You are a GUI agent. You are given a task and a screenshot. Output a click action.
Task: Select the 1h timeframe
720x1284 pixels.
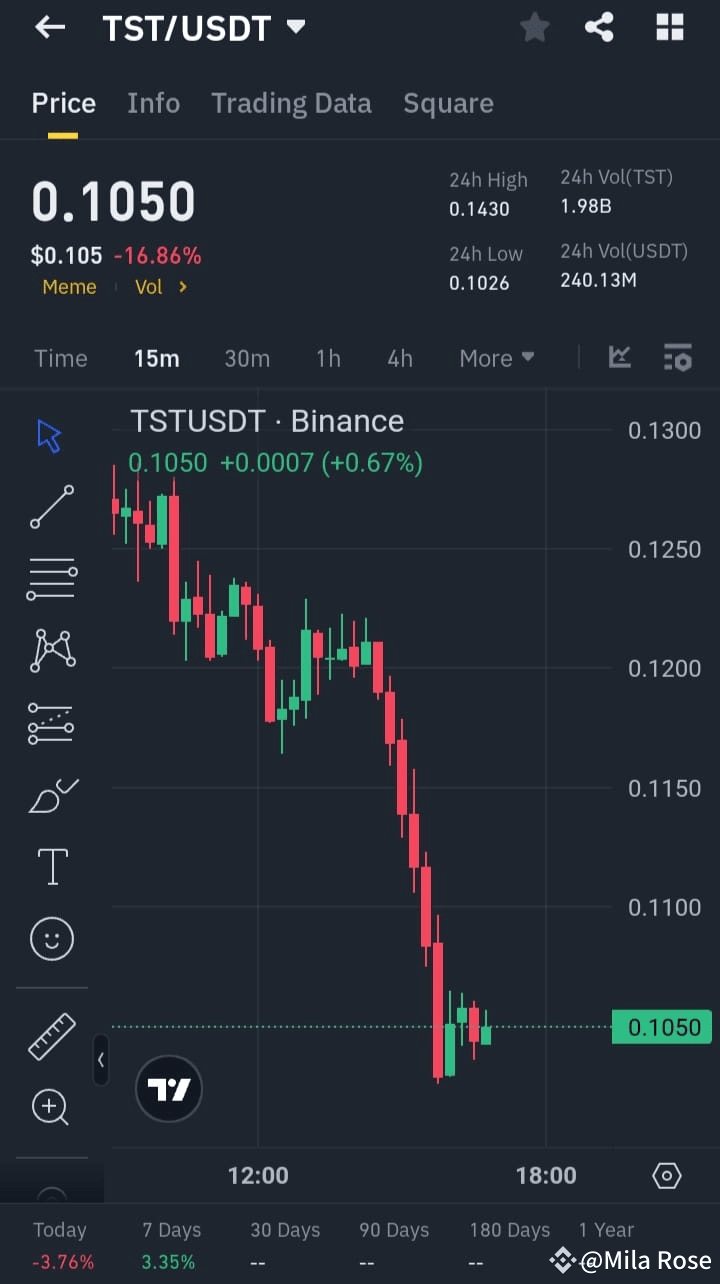tap(328, 358)
